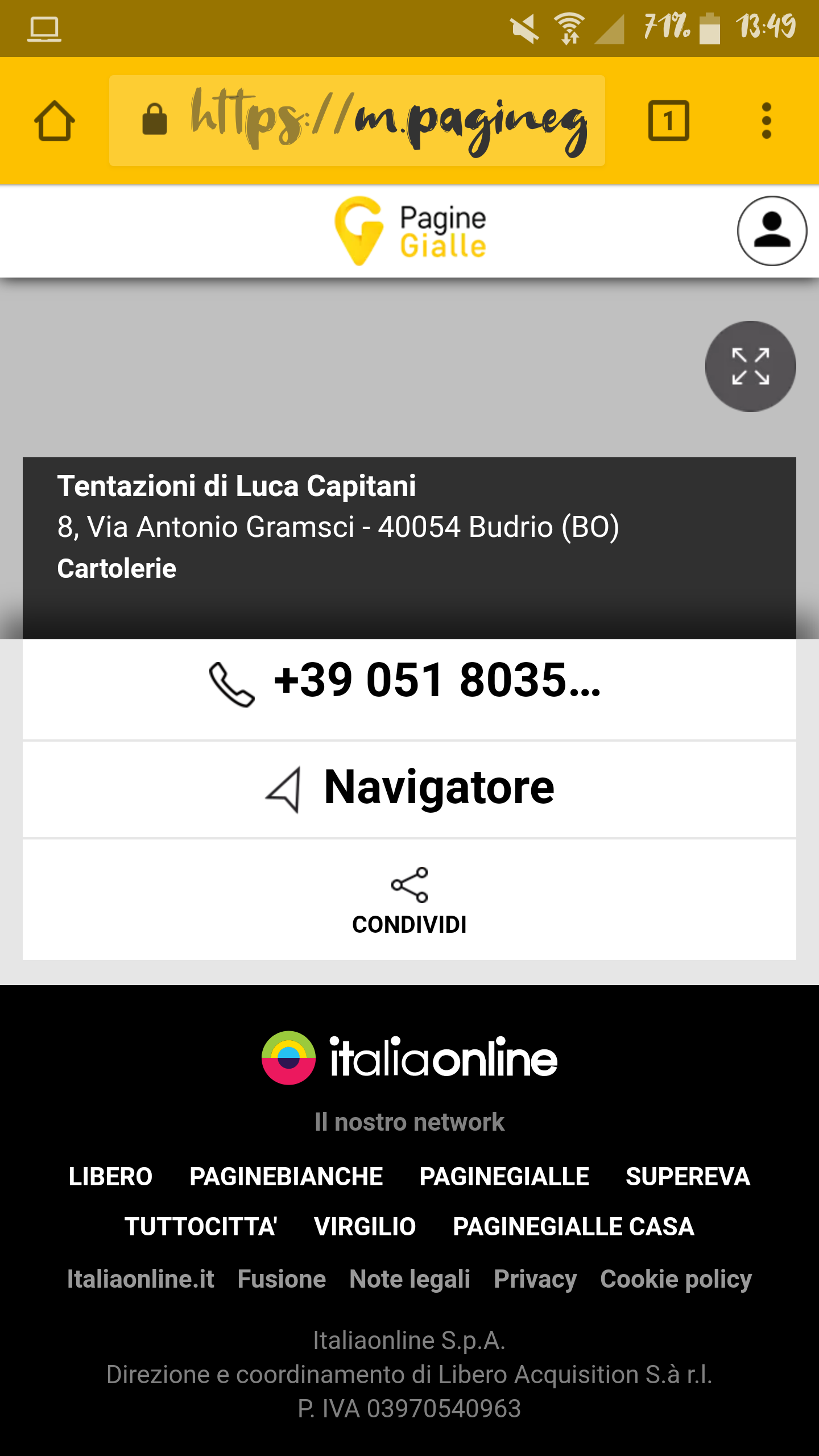The height and width of the screenshot is (1456, 819).
Task: Tap the browser home icon
Action: coord(55,121)
